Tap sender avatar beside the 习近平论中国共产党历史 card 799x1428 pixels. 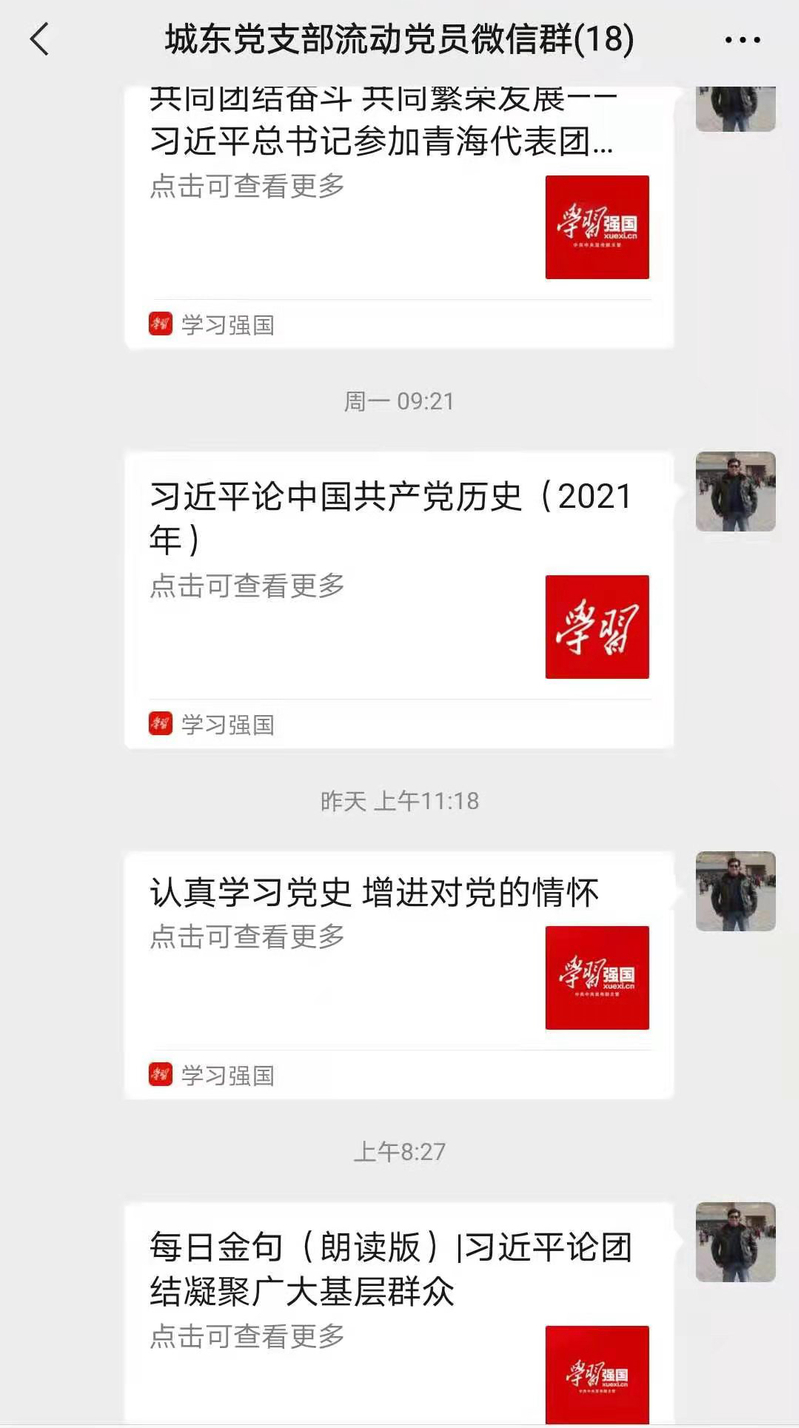click(735, 491)
